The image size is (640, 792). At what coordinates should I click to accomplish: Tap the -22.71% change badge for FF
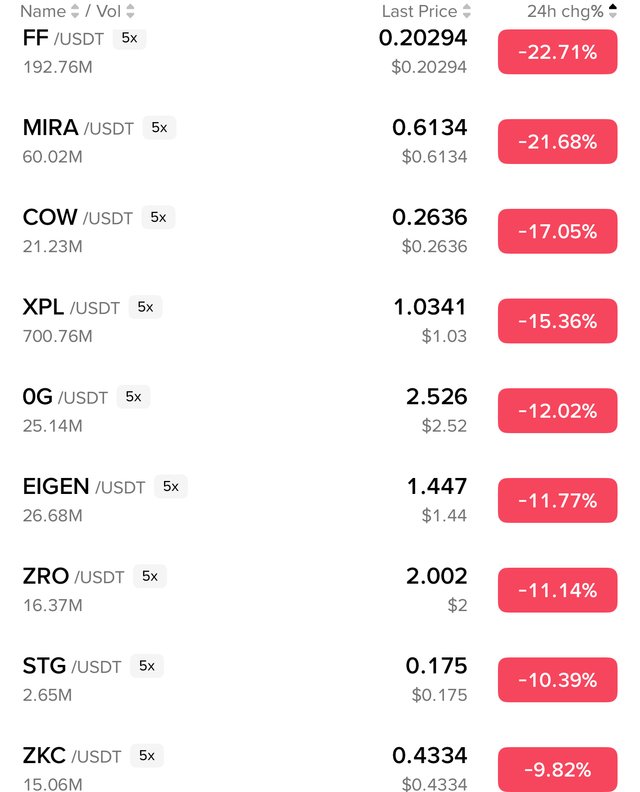557,52
